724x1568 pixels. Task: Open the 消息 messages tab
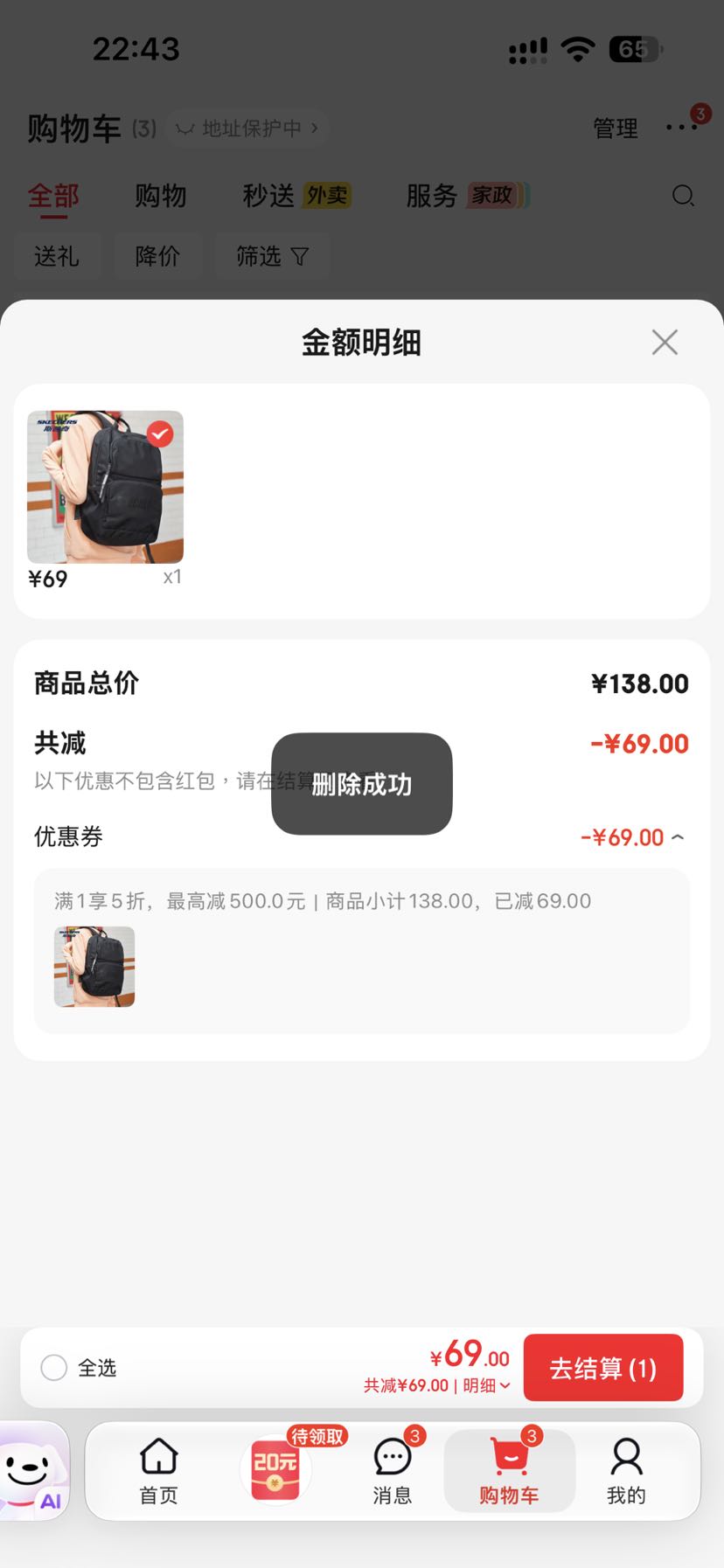pyautogui.click(x=393, y=1472)
